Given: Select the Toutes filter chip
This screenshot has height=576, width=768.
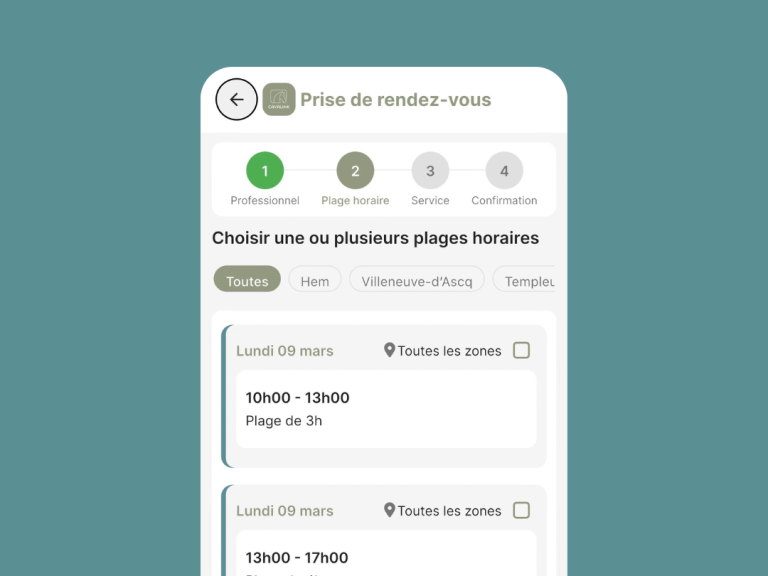Looking at the screenshot, I should [247, 281].
